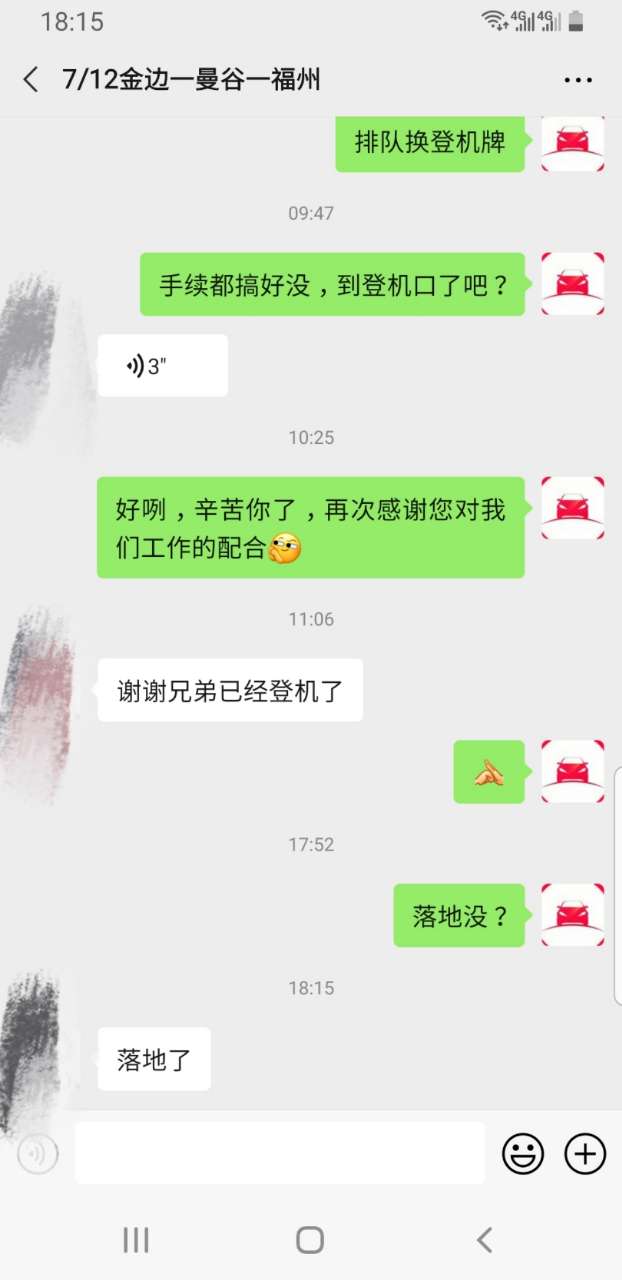The height and width of the screenshot is (1280, 622).
Task: Go to the home screen
Action: pyautogui.click(x=310, y=1240)
